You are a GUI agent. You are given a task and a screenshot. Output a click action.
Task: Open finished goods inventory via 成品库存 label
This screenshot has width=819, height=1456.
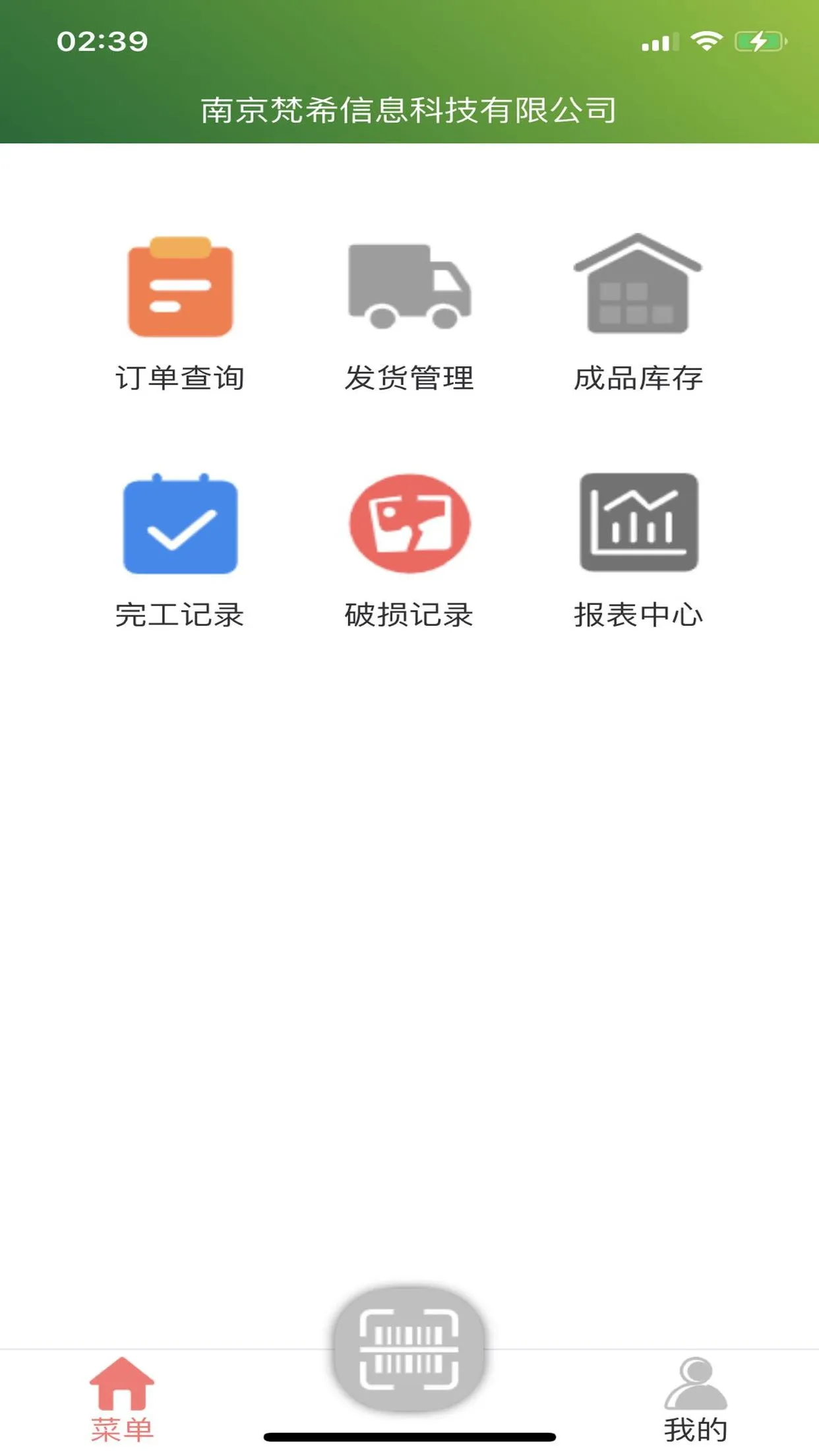638,377
